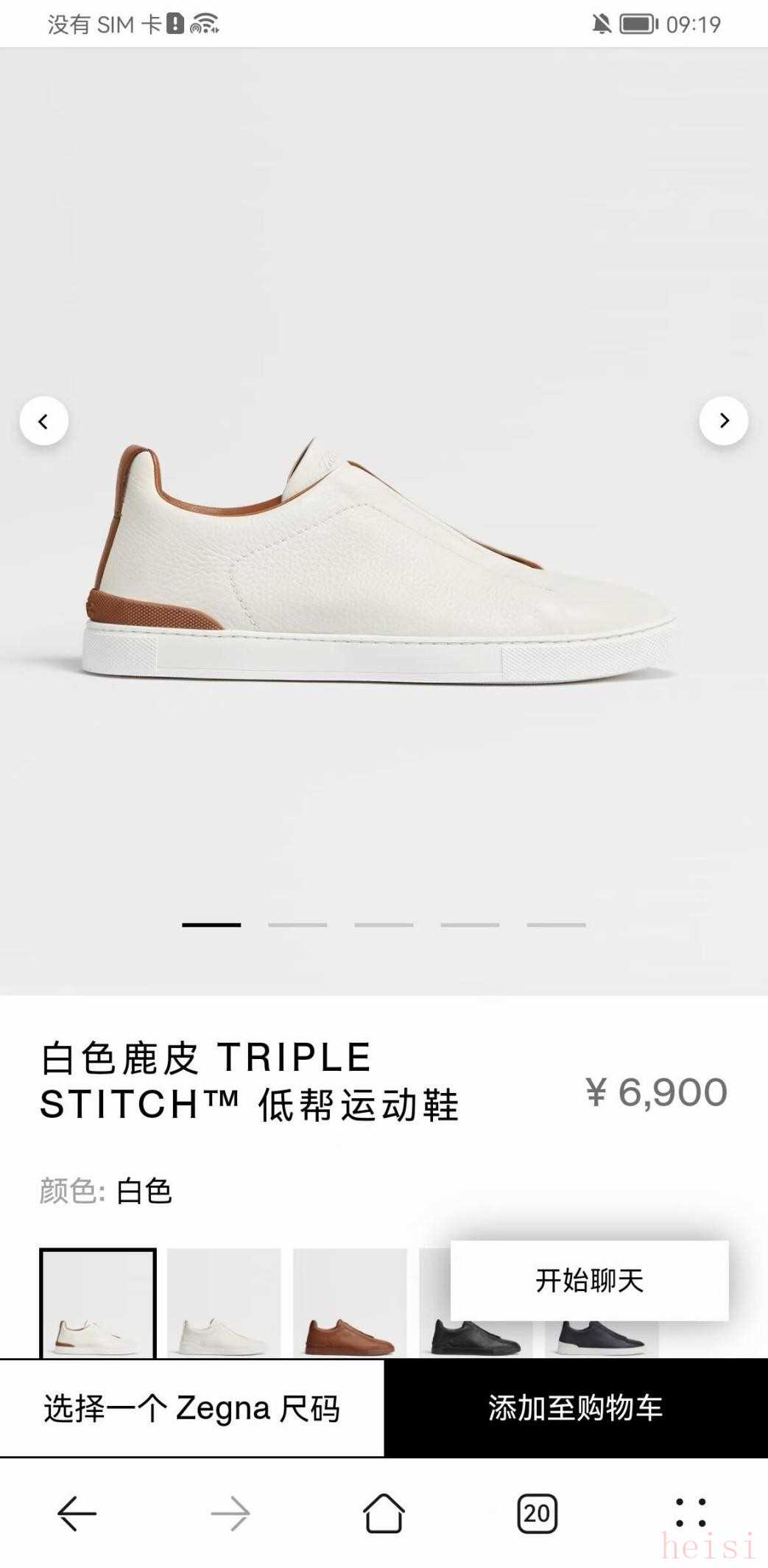Show the previous product image
Viewport: 768px width, 1568px height.
point(44,421)
